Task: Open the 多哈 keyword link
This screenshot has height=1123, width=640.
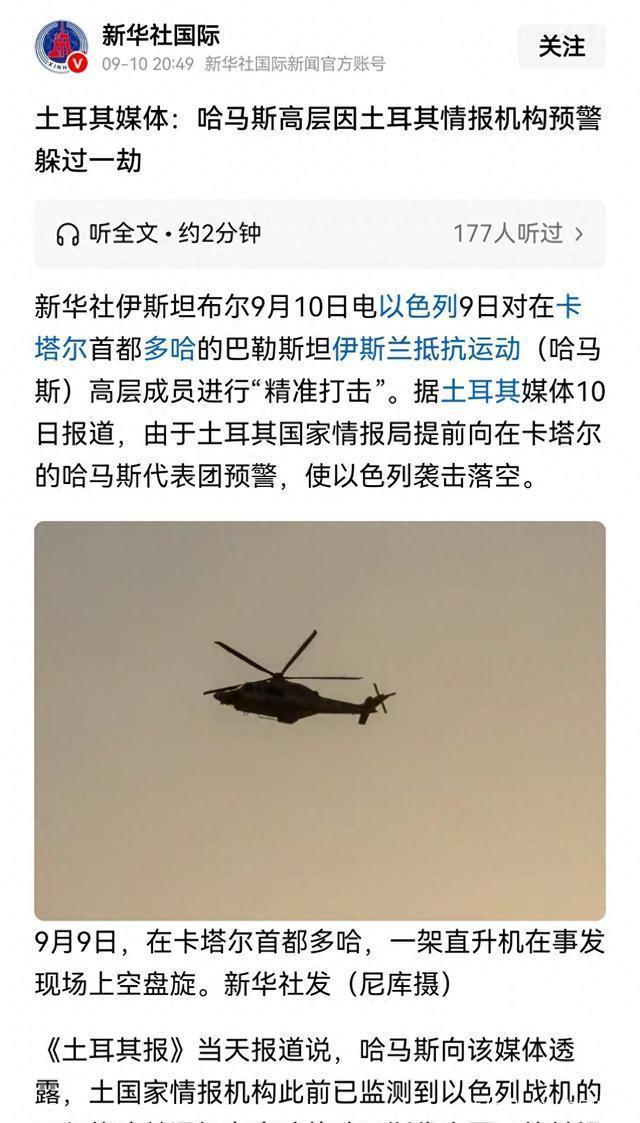Action: [x=167, y=348]
